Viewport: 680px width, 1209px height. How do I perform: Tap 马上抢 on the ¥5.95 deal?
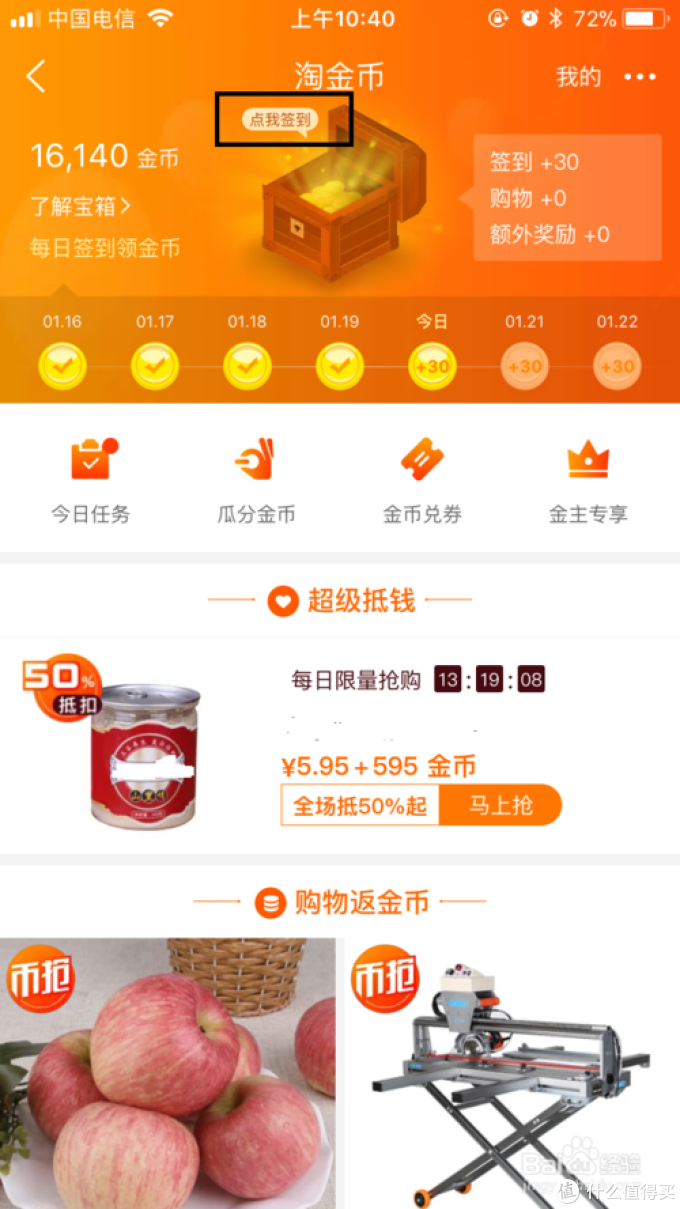pyautogui.click(x=501, y=805)
